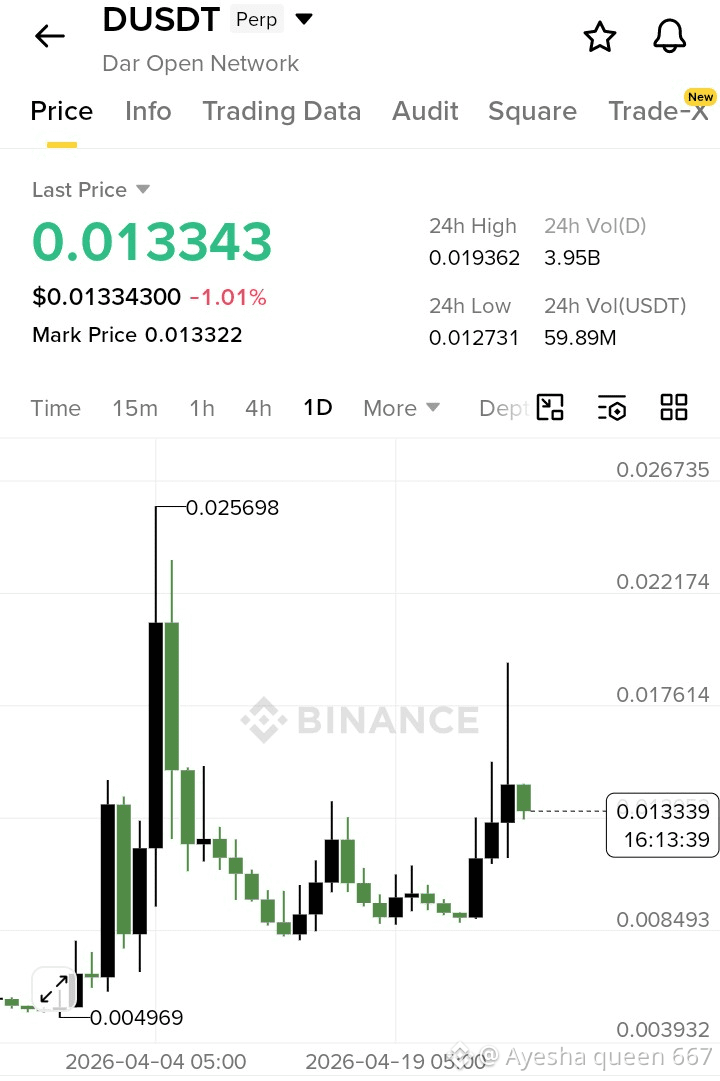720x1081 pixels.
Task: Go back using the top-left arrow
Action: pos(50,36)
